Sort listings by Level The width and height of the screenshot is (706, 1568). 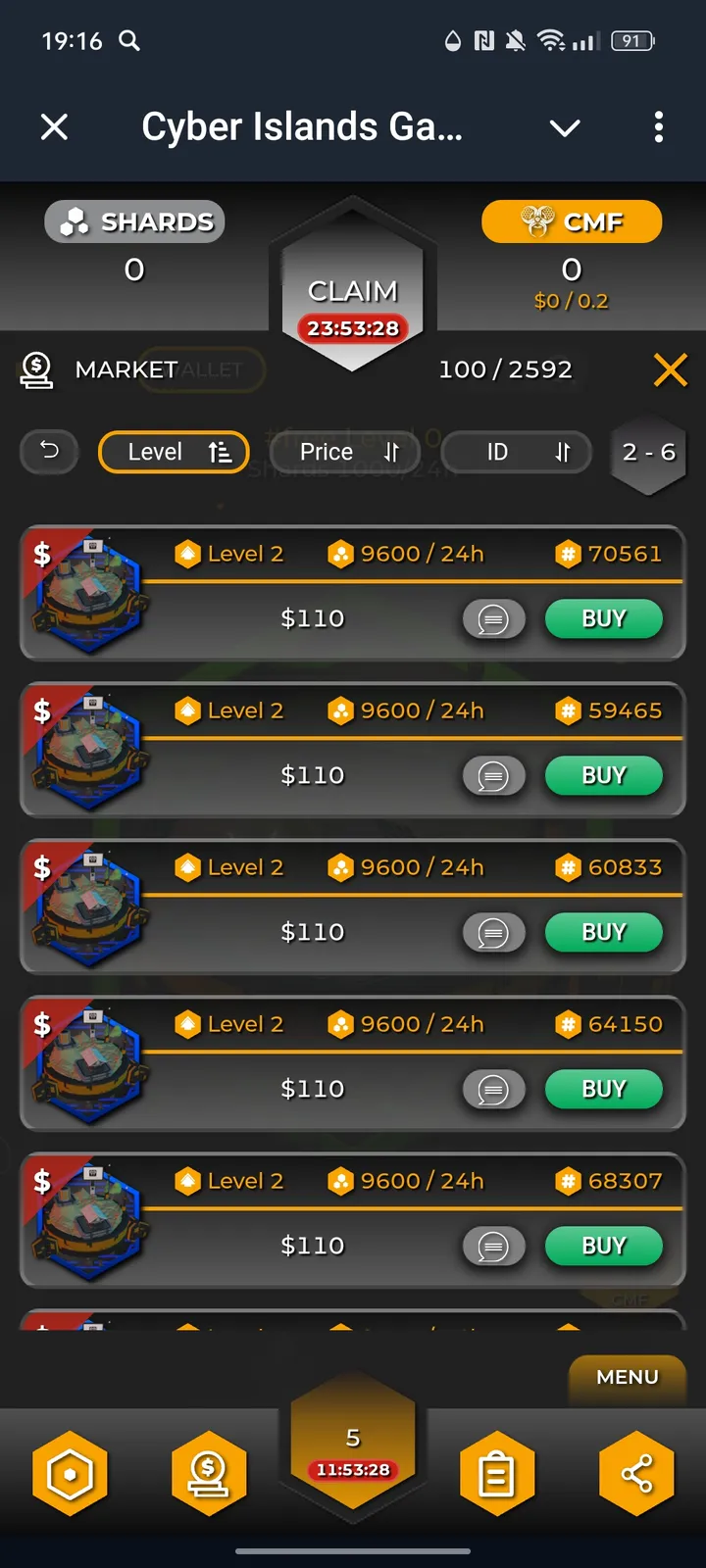[174, 452]
